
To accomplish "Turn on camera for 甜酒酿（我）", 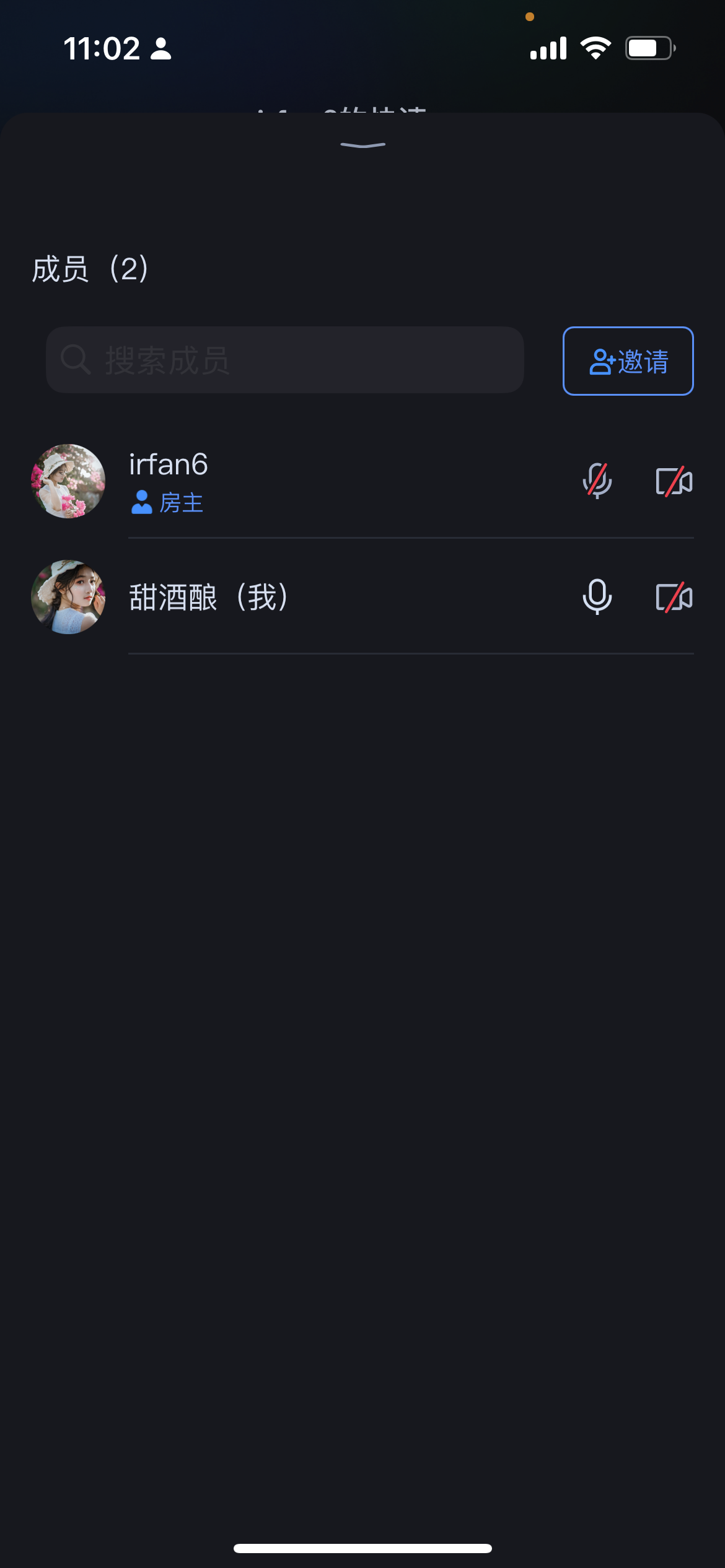I will pos(674,597).
